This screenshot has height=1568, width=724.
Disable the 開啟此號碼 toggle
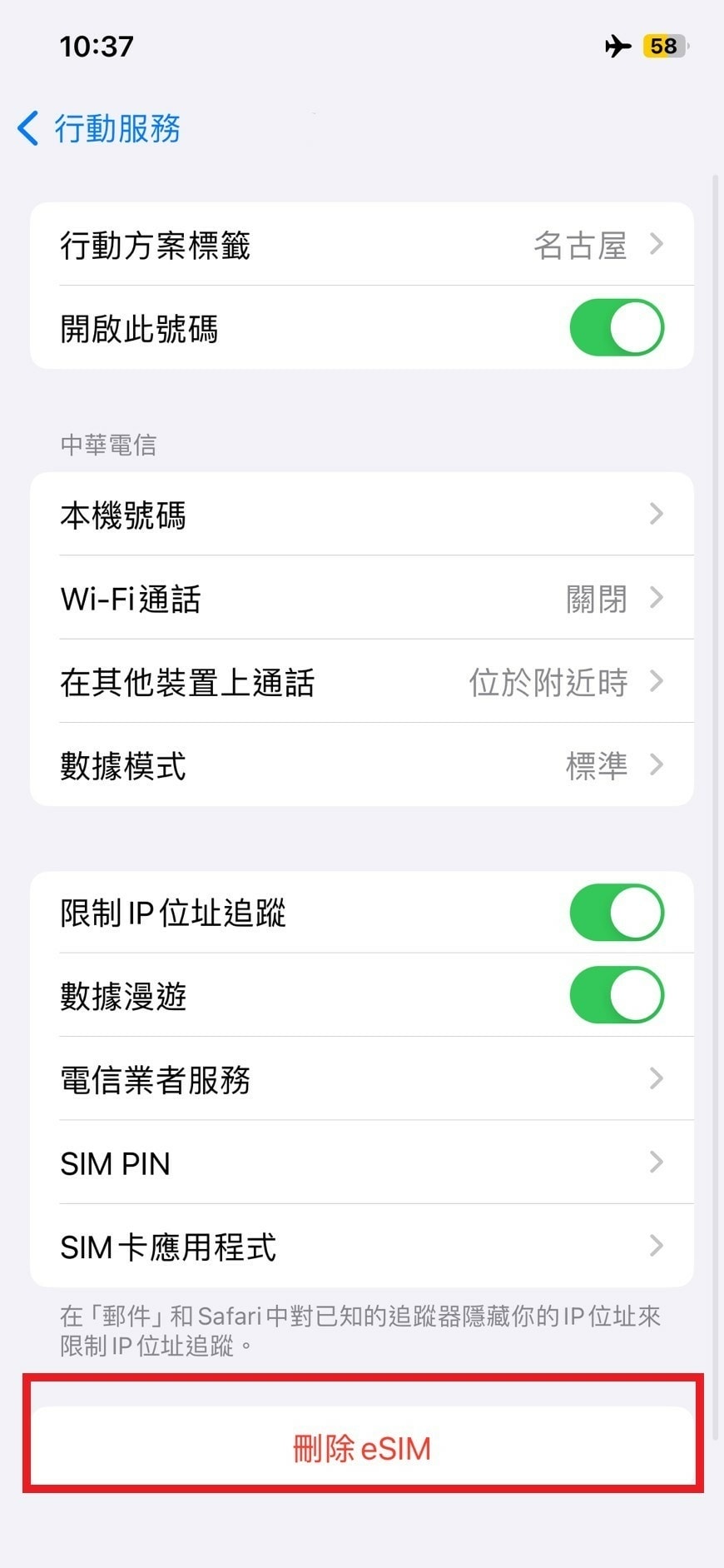[x=616, y=327]
